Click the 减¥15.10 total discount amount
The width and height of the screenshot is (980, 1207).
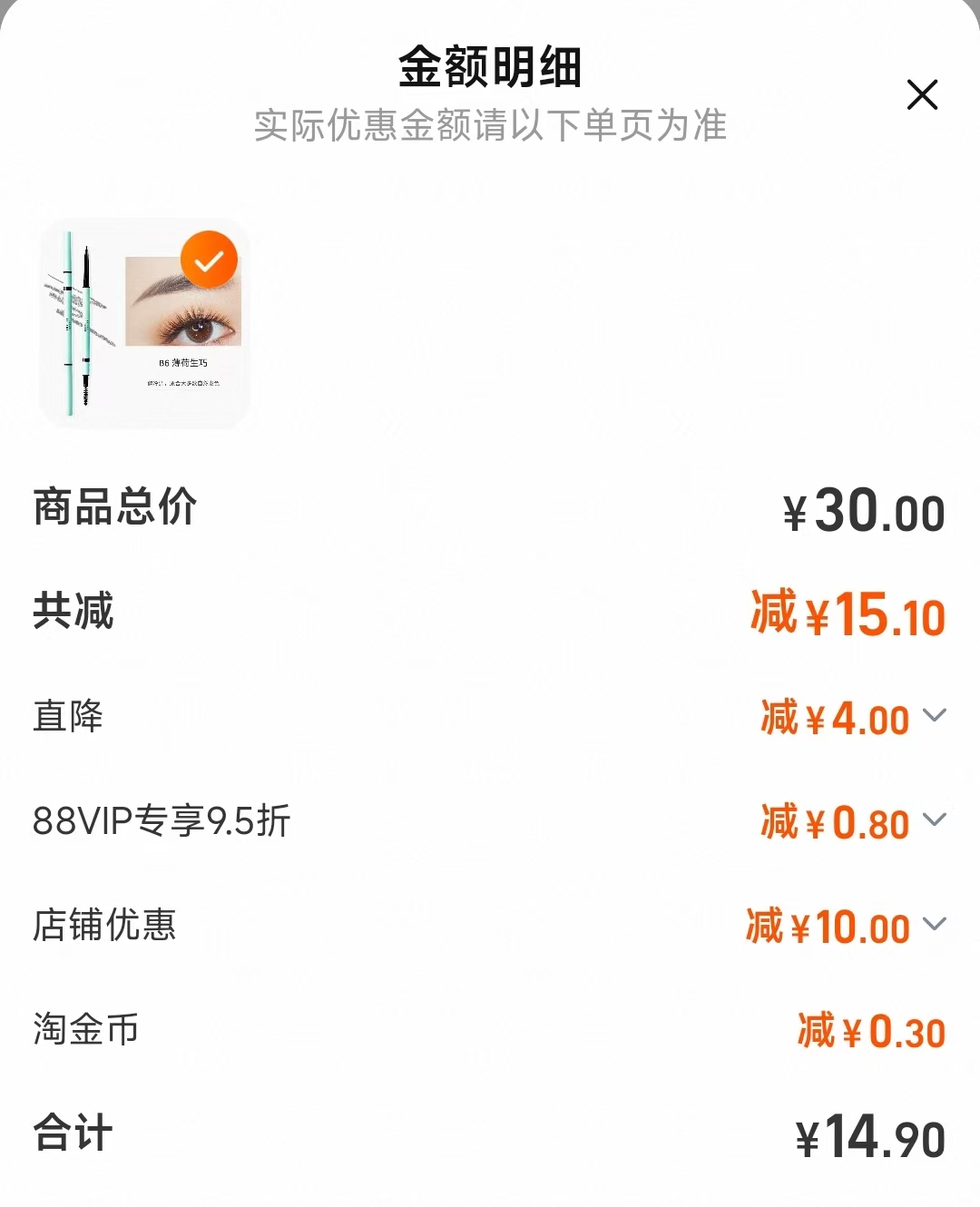(846, 613)
